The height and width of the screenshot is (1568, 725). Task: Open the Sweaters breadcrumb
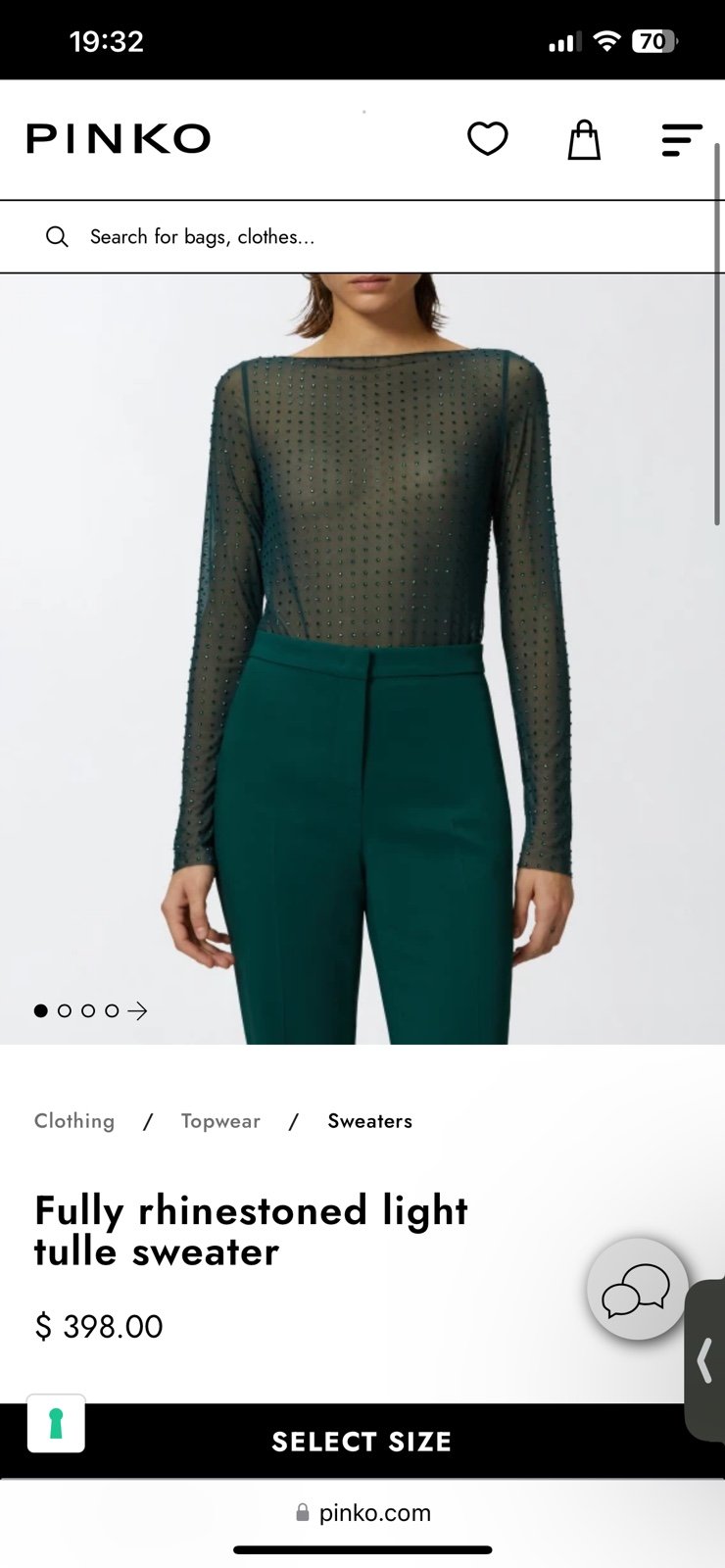tap(369, 1121)
